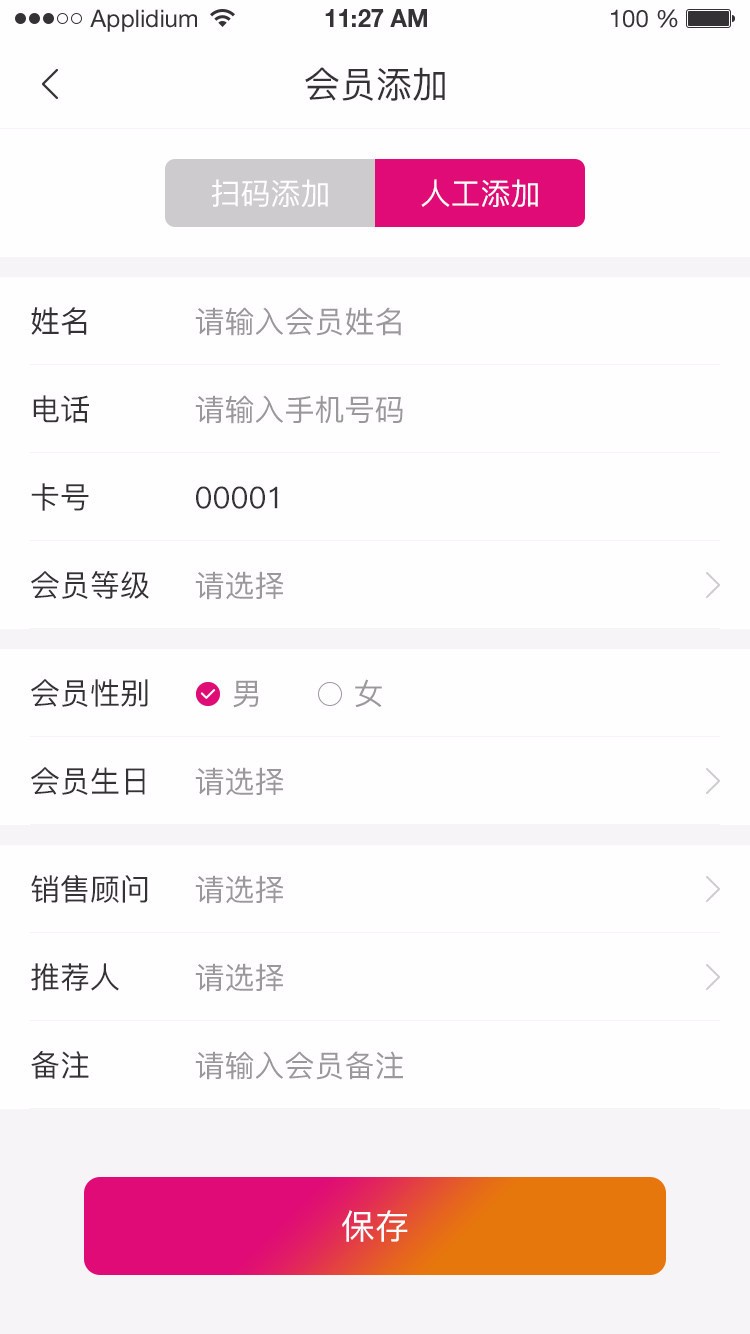This screenshot has width=750, height=1334.
Task: Tap the back arrow to return
Action: (x=50, y=84)
